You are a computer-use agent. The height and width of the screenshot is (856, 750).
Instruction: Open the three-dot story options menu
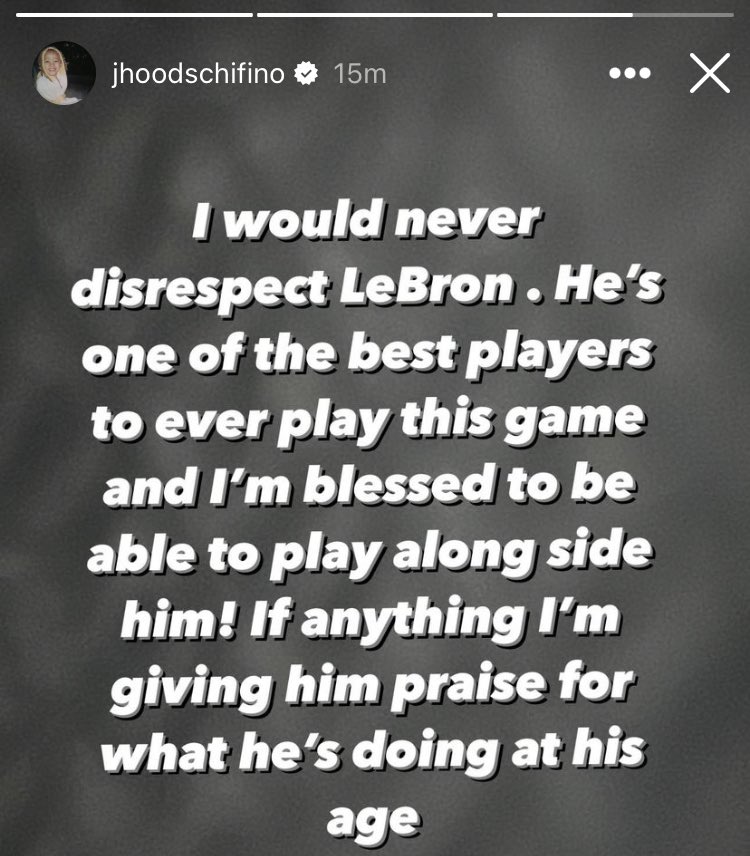coord(630,73)
